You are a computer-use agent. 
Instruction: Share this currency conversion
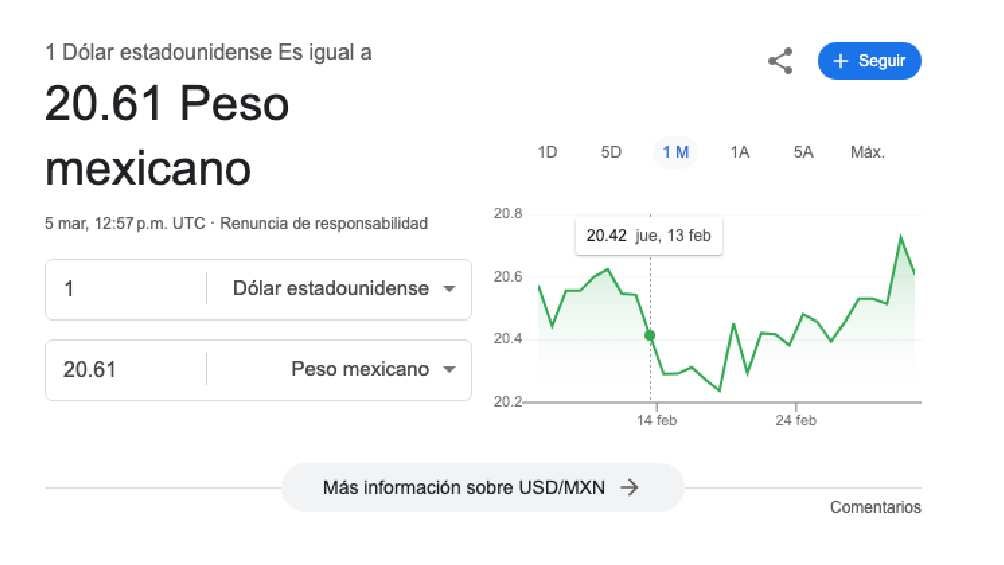point(780,61)
